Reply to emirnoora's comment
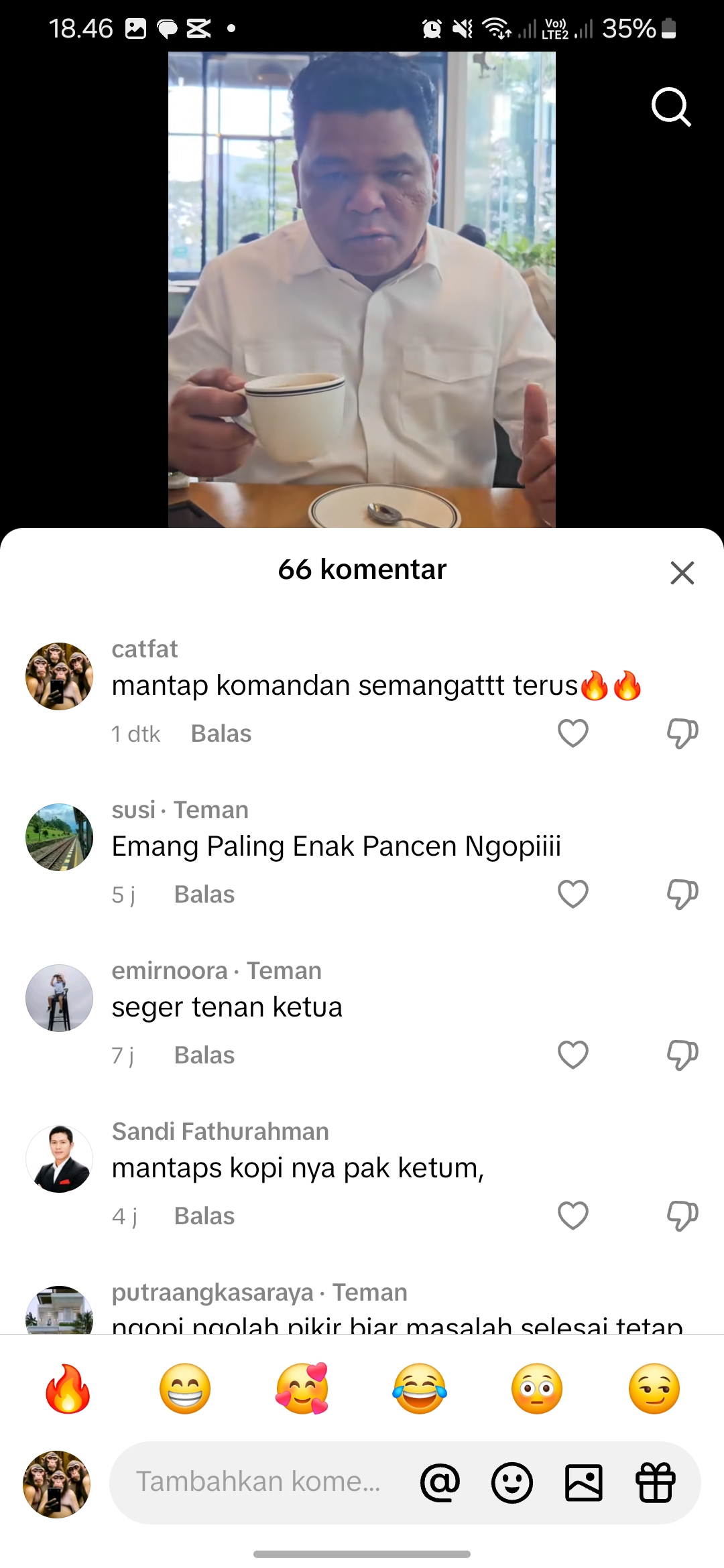 click(x=204, y=1055)
